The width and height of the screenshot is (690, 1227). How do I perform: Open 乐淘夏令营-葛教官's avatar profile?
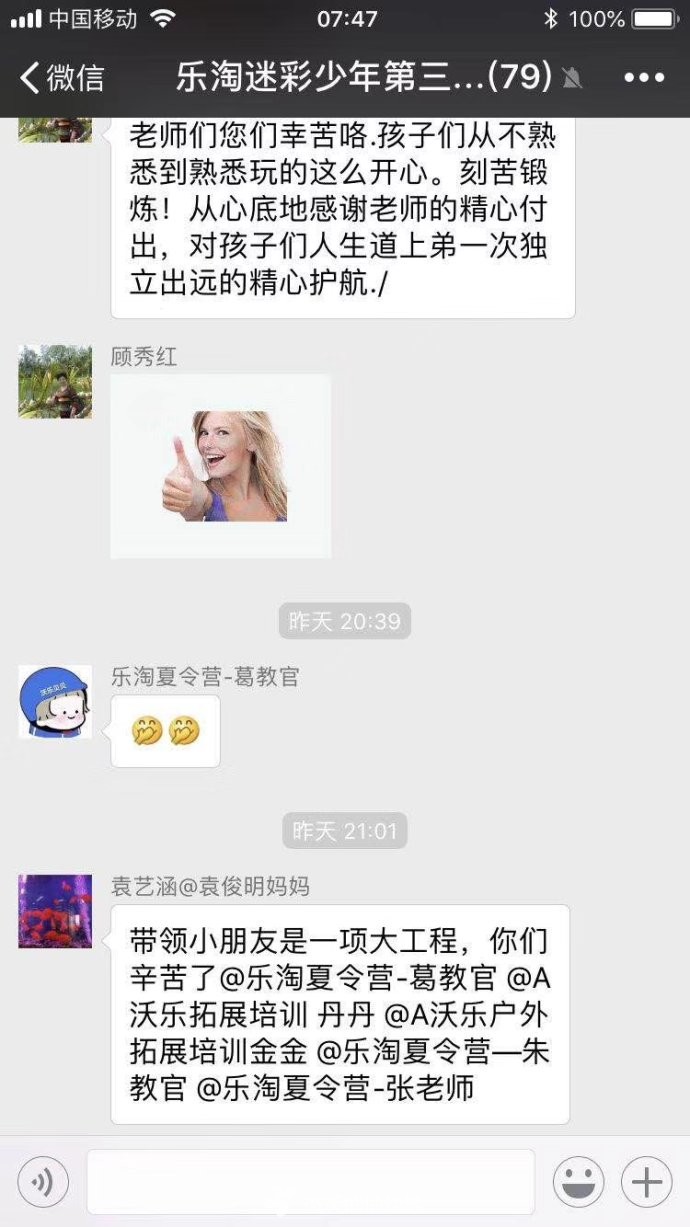[55, 702]
